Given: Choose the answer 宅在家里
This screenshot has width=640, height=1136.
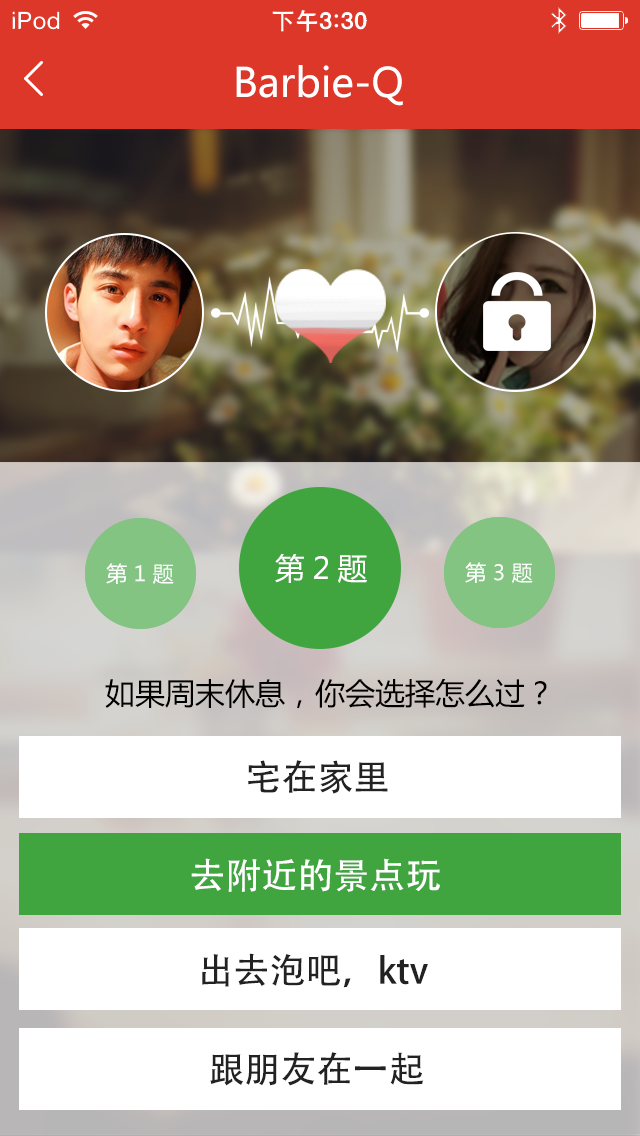Looking at the screenshot, I should tap(320, 777).
